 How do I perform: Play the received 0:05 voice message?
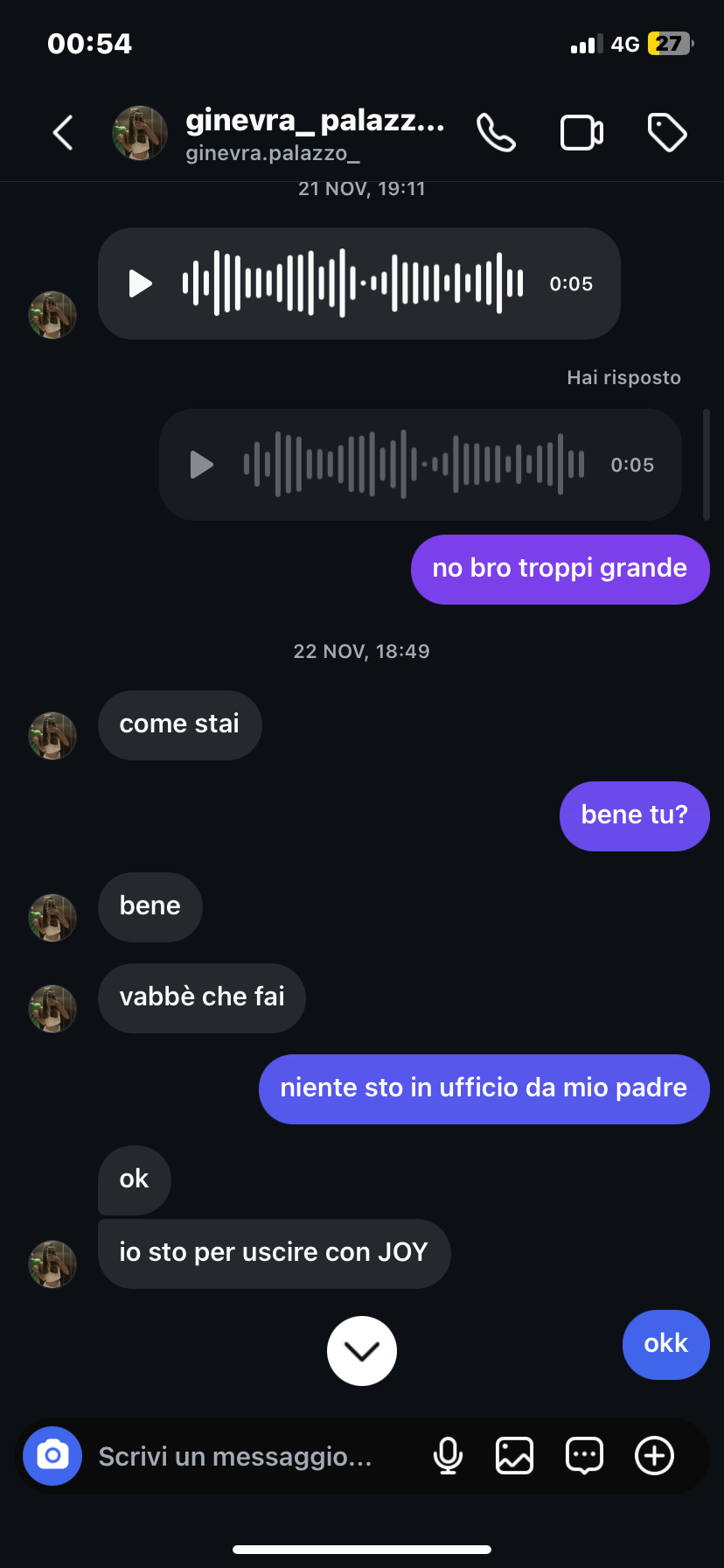click(140, 283)
